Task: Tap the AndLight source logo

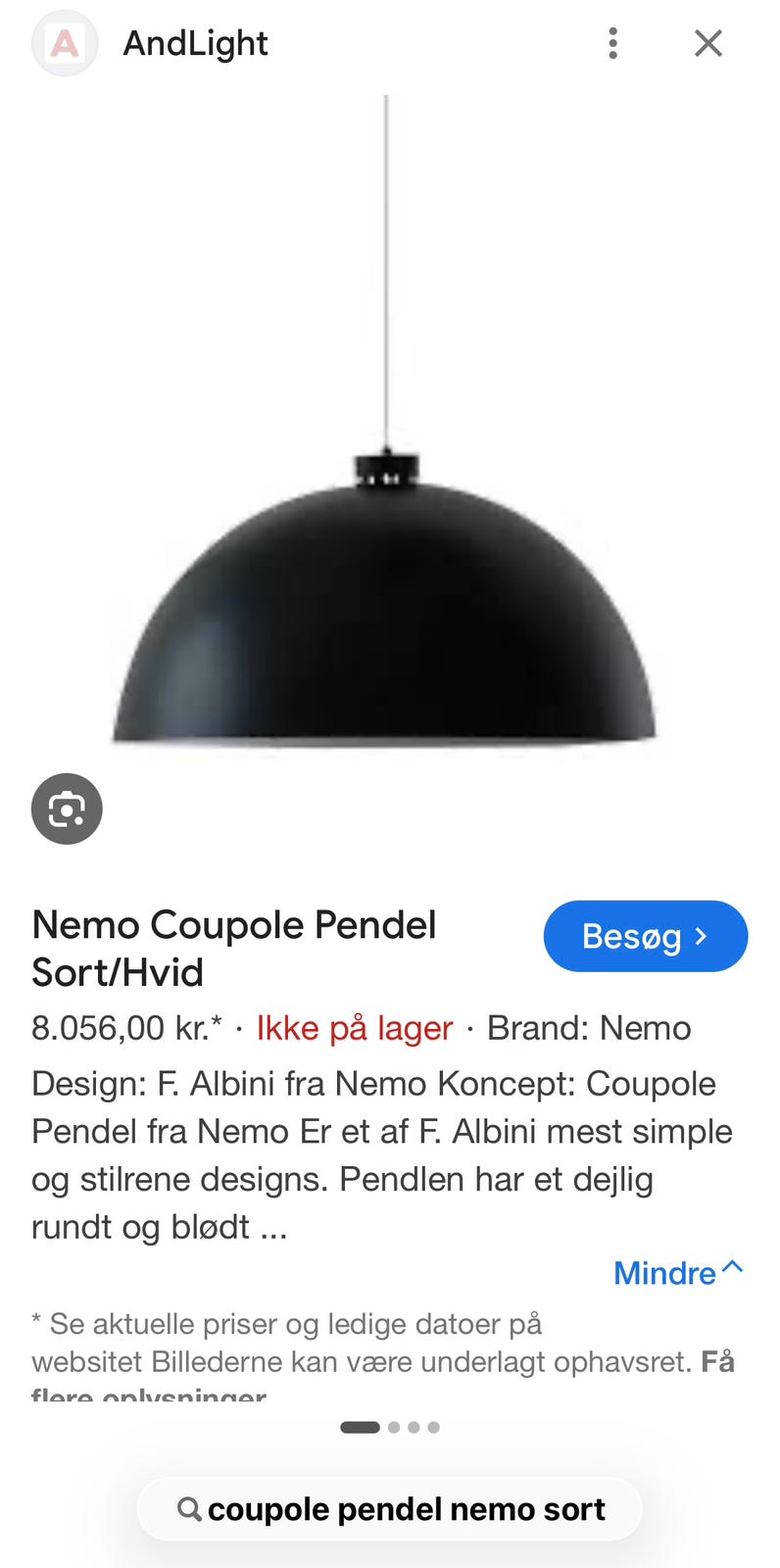Action: (65, 43)
